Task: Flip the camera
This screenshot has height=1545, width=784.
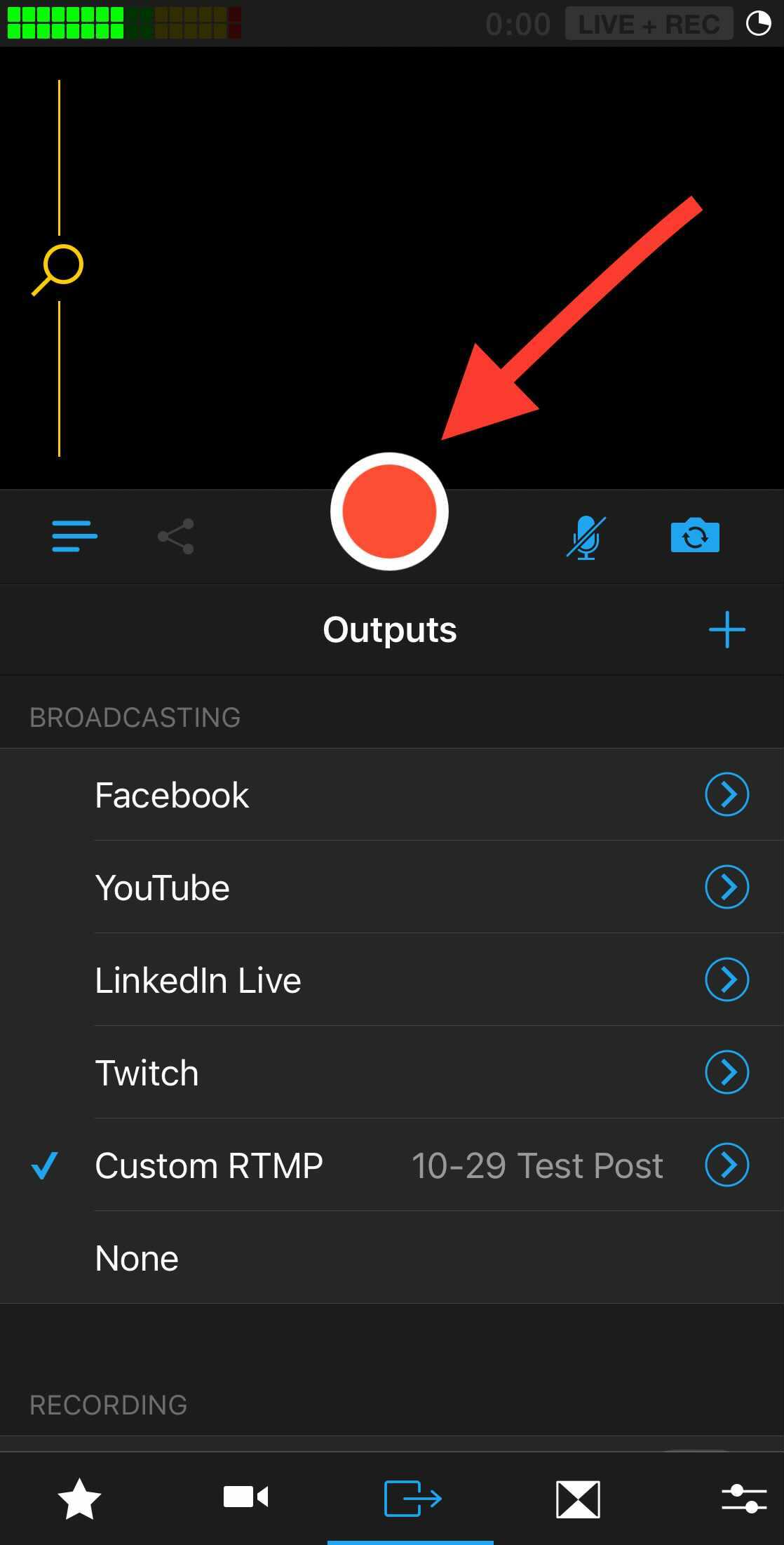Action: [x=695, y=537]
